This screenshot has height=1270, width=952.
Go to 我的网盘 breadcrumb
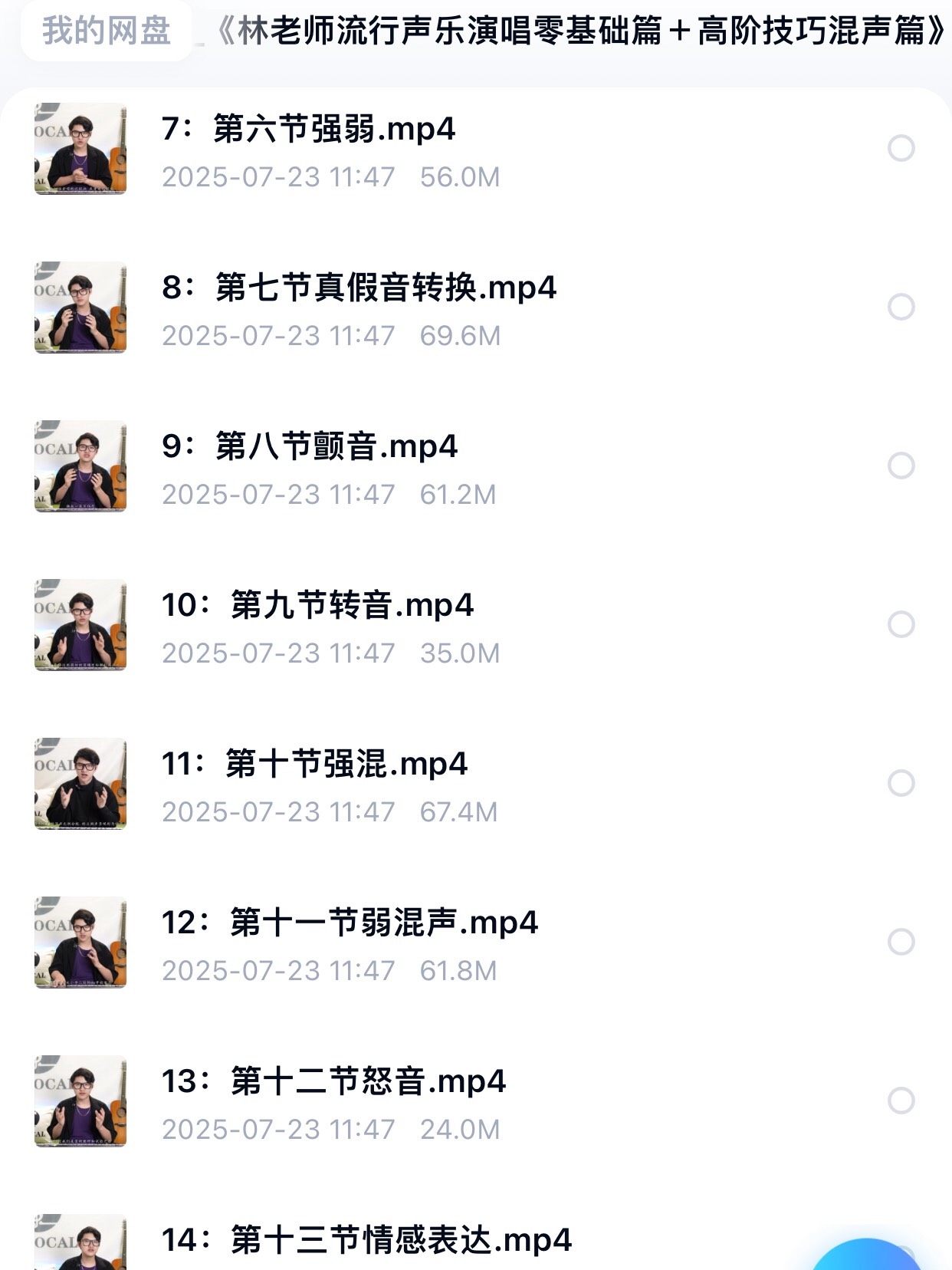click(107, 31)
